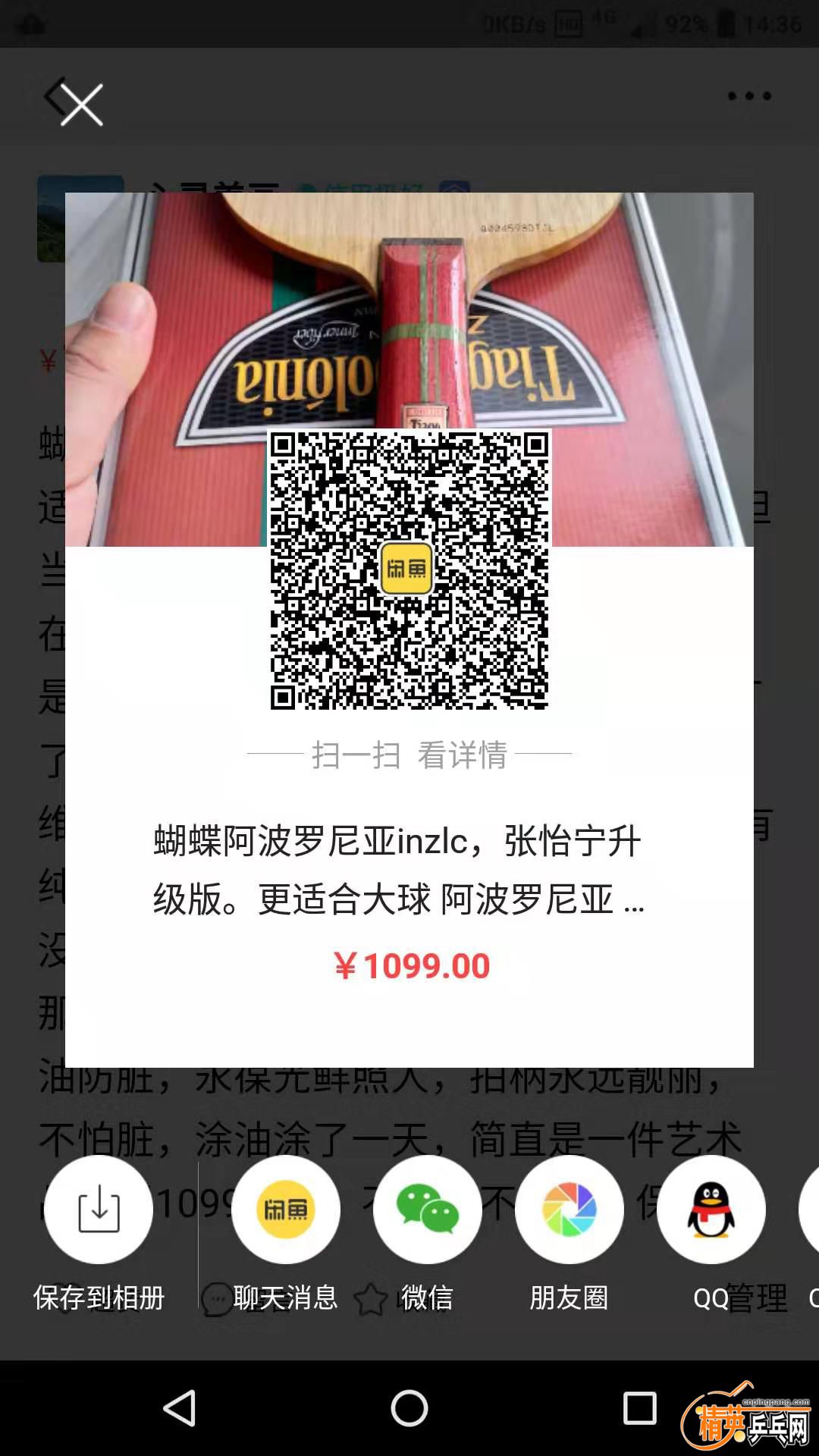
Task: Tap the save-to-album download icon
Action: click(x=97, y=1209)
